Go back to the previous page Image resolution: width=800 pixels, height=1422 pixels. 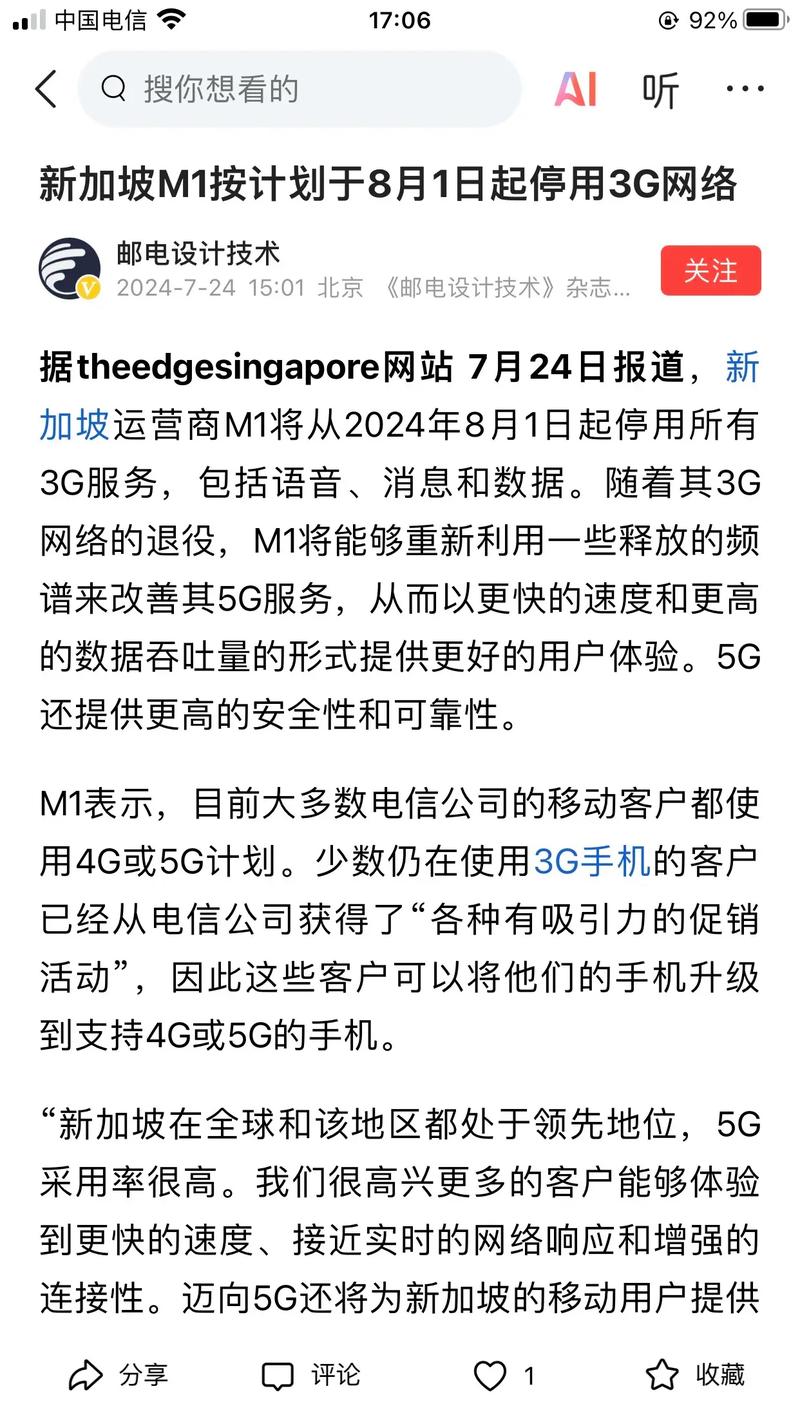point(46,89)
